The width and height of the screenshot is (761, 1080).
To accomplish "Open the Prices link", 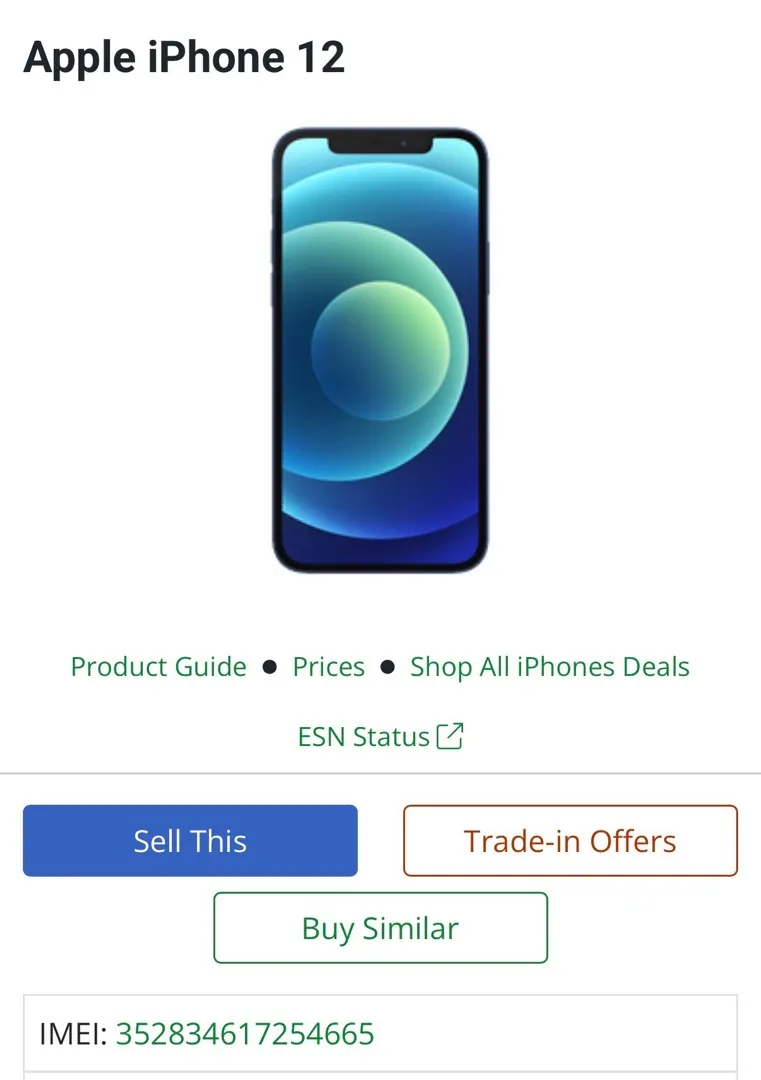I will click(x=328, y=667).
